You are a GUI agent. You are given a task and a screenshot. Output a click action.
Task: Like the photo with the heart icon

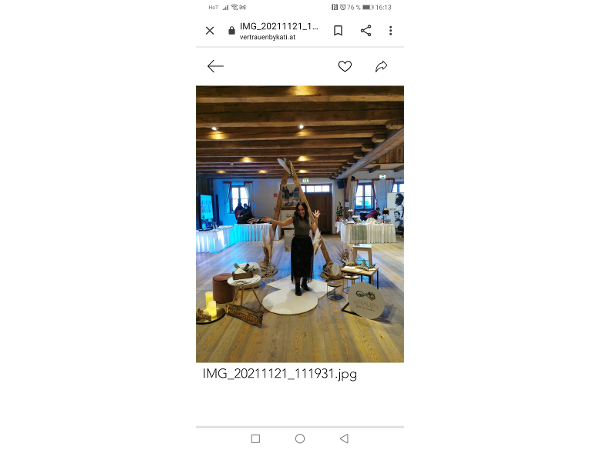click(344, 66)
